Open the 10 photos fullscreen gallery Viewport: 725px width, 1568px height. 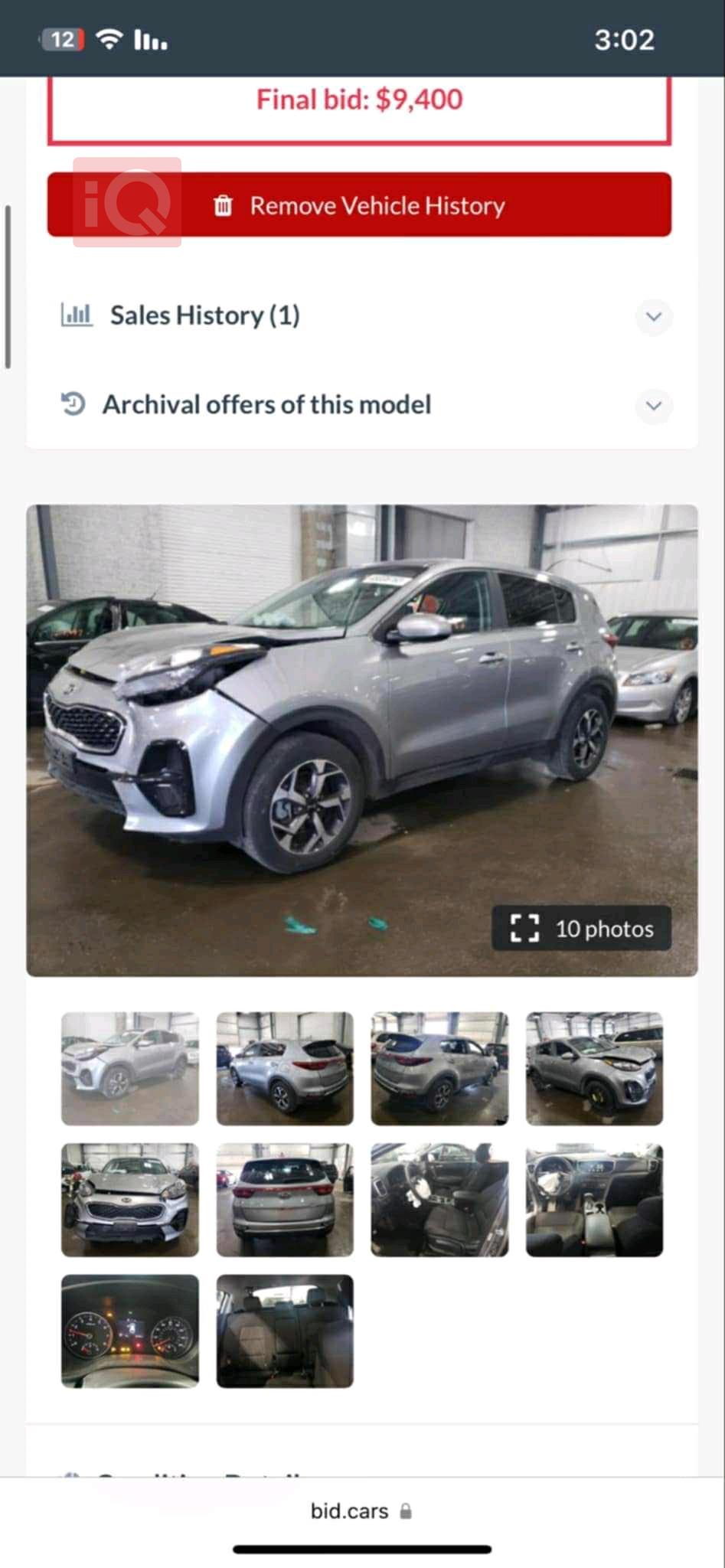coord(582,928)
